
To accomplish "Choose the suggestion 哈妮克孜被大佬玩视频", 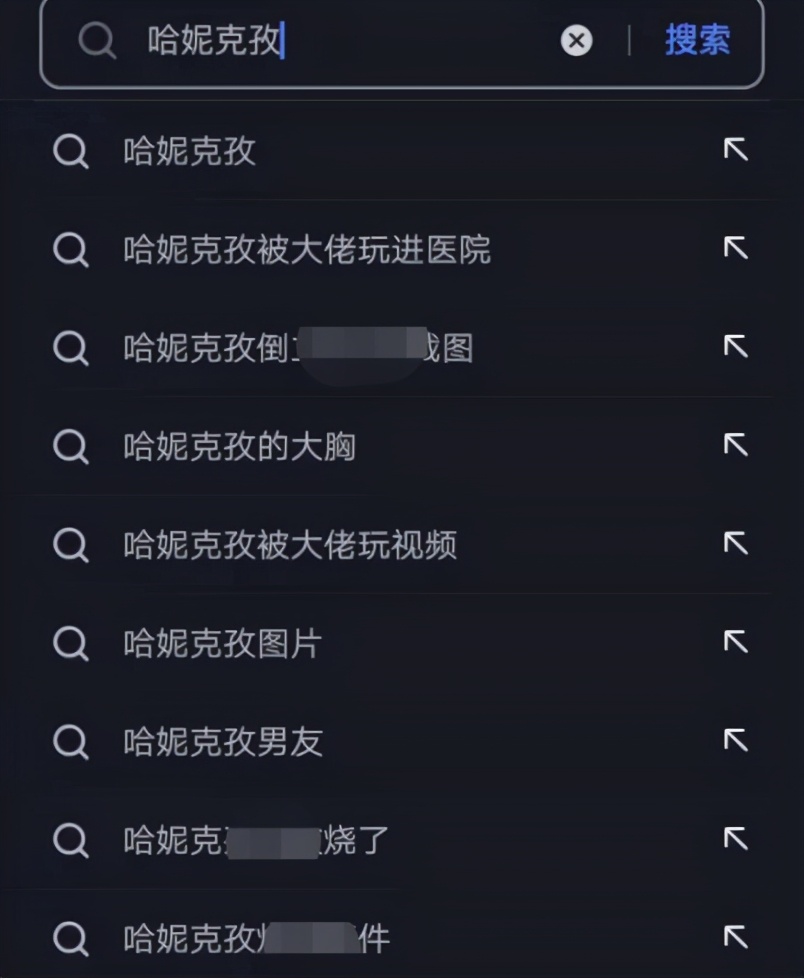I will pyautogui.click(x=290, y=545).
